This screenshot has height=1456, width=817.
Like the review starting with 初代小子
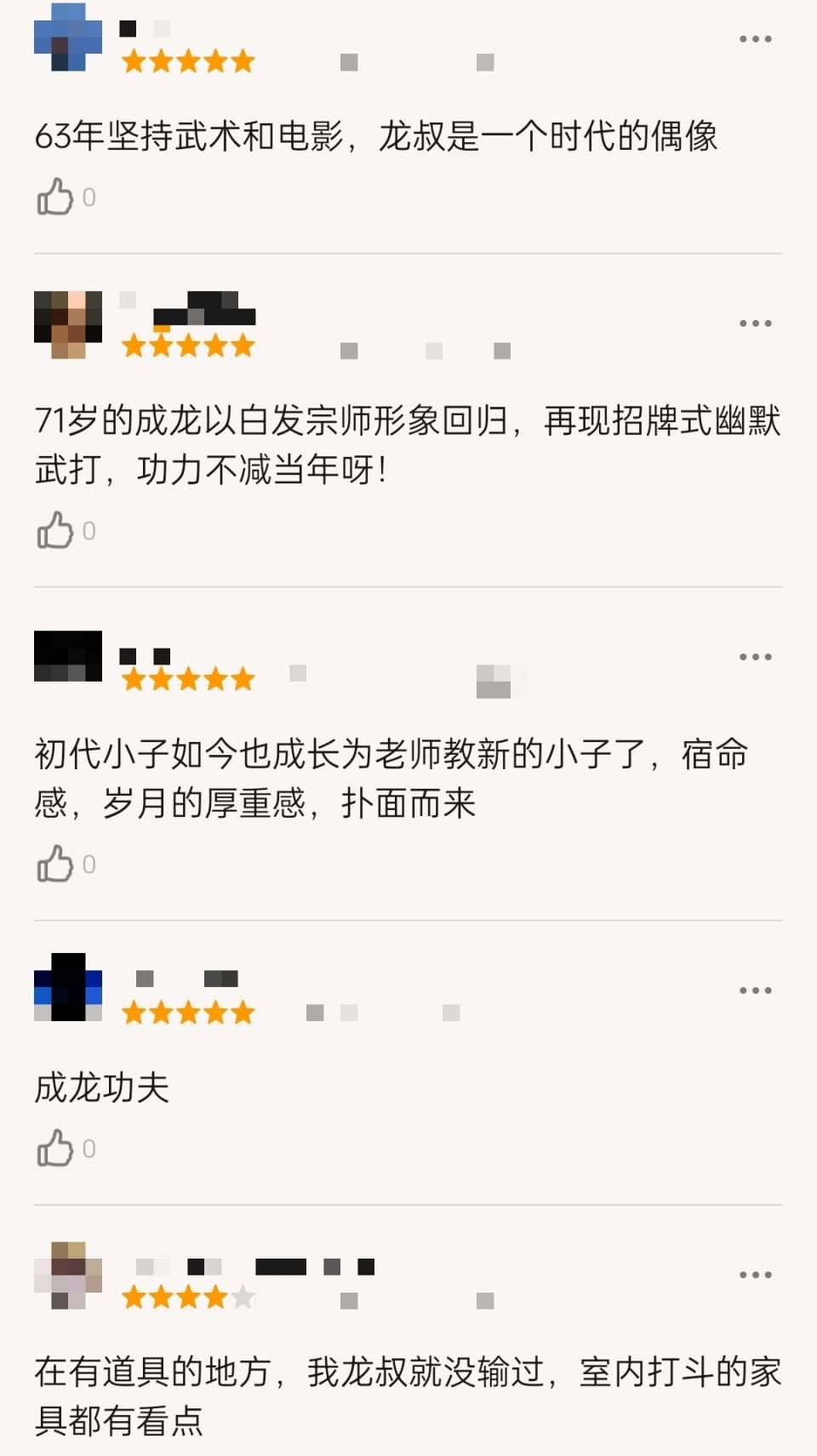click(x=55, y=864)
